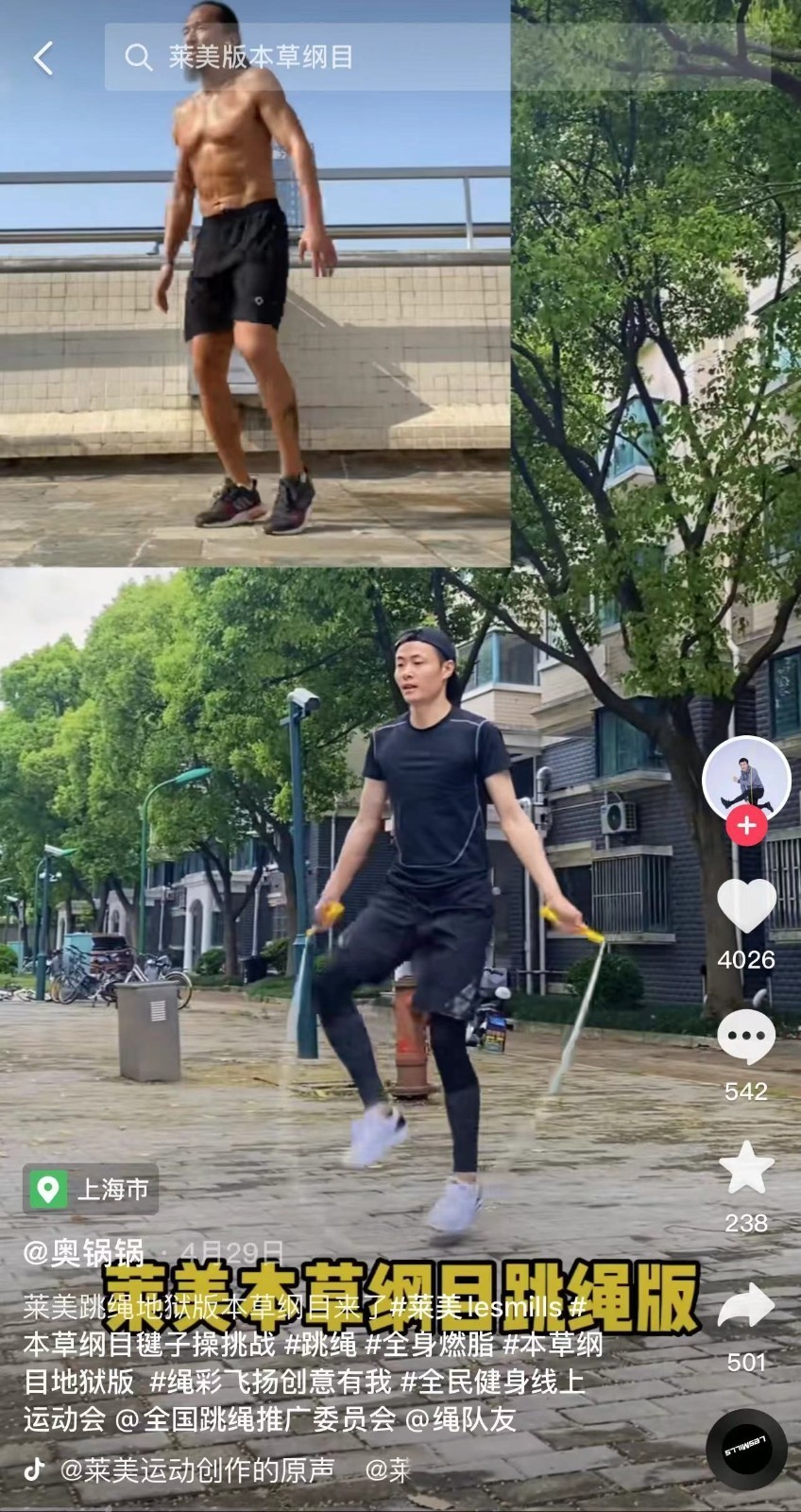The height and width of the screenshot is (1512, 801).
Task: Share this video with the arrow icon
Action: pos(746,1306)
